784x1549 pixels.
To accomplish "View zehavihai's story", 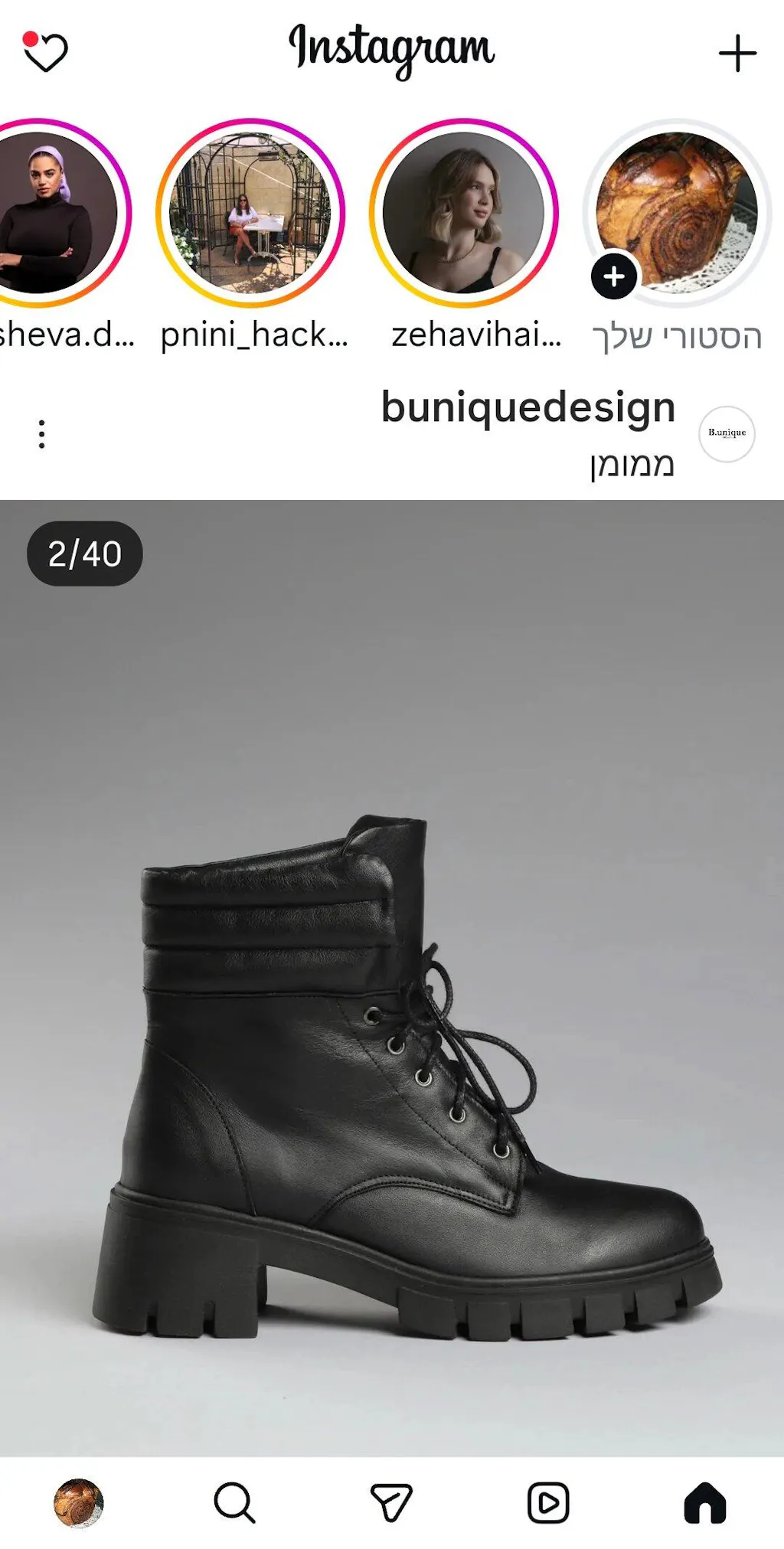I will [x=463, y=213].
